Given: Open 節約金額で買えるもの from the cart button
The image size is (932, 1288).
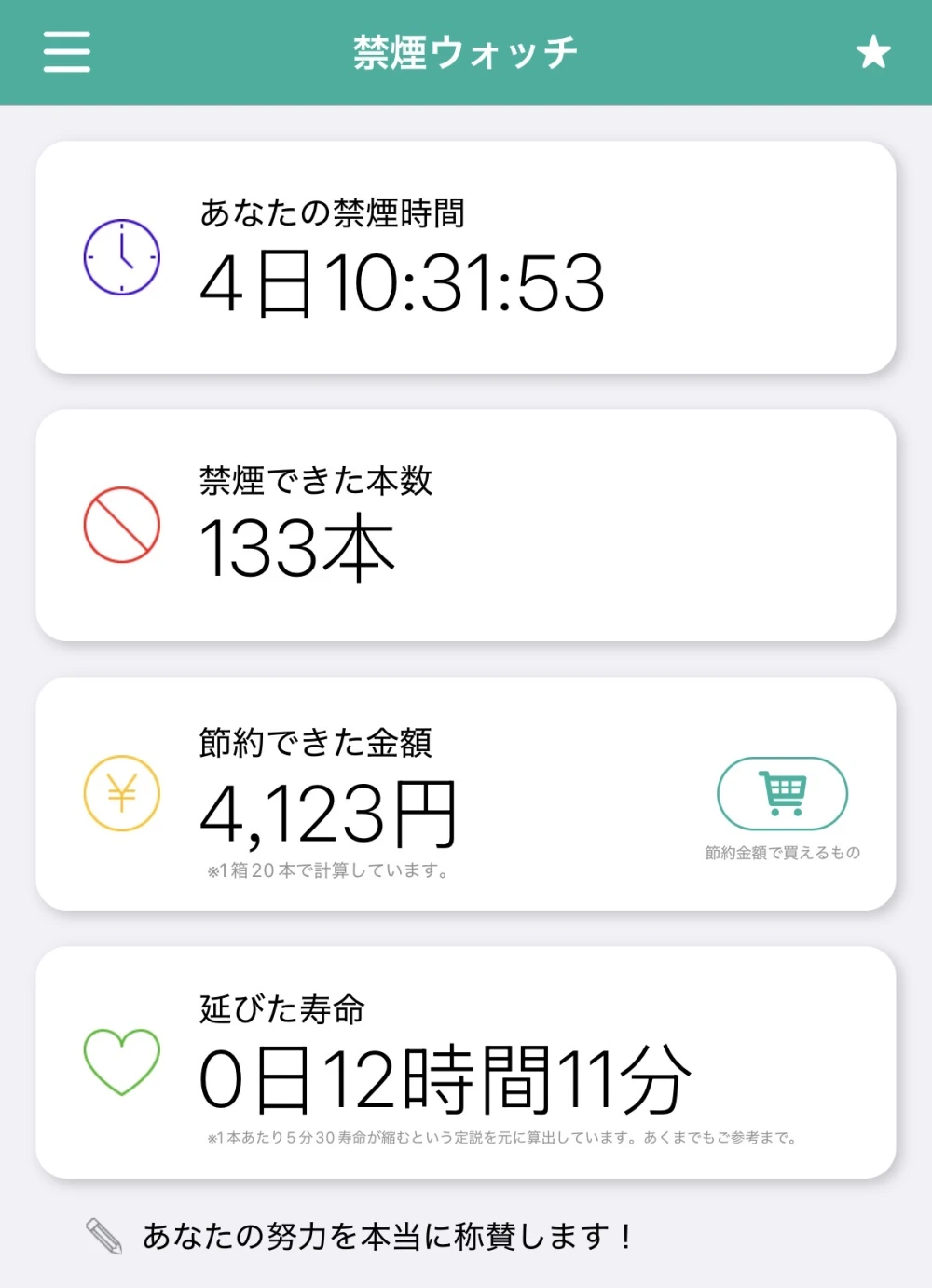Looking at the screenshot, I should (783, 851).
